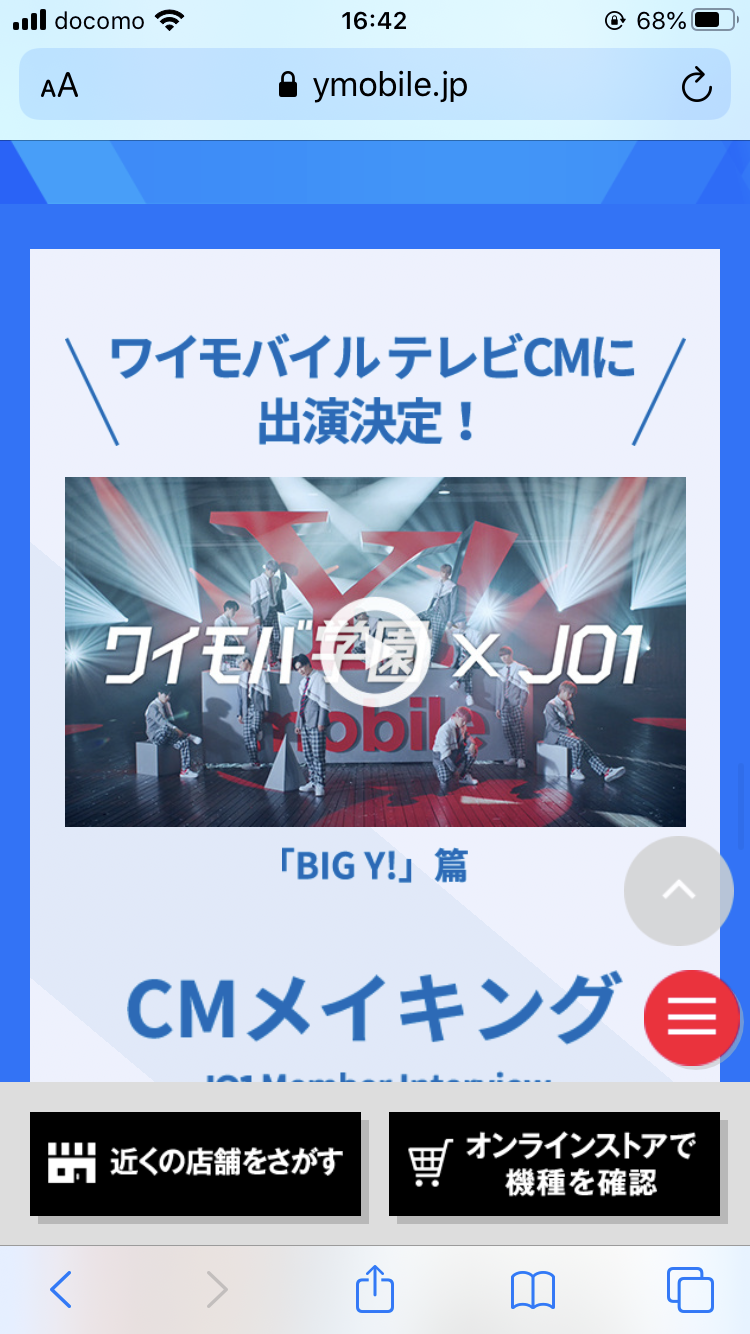Tap the grey back-to-top arrow button
750x1334 pixels.
[678, 891]
